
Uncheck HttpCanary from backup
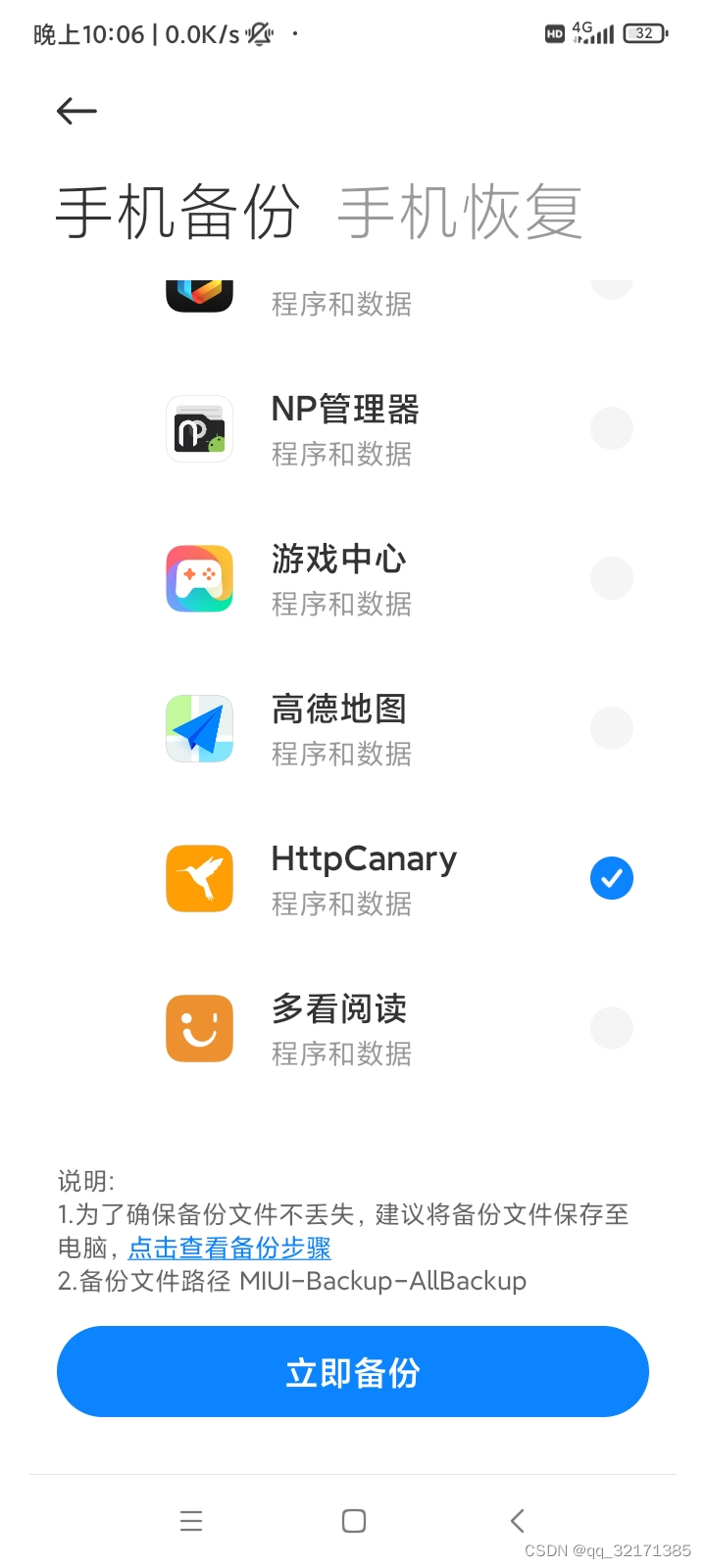(611, 878)
